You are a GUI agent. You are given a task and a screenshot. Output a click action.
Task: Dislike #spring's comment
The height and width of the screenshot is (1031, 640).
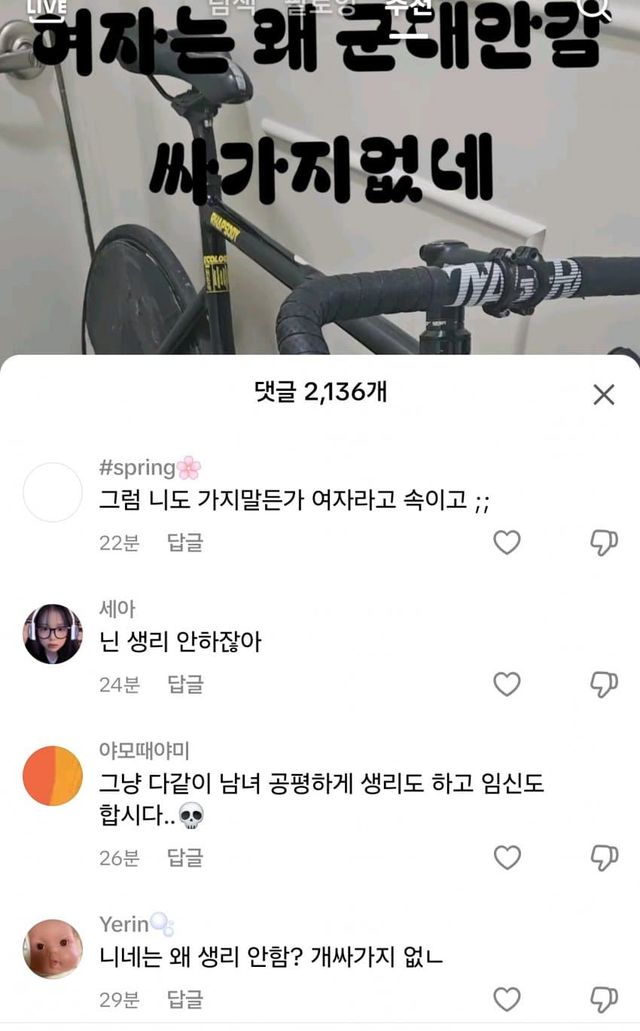tap(603, 543)
